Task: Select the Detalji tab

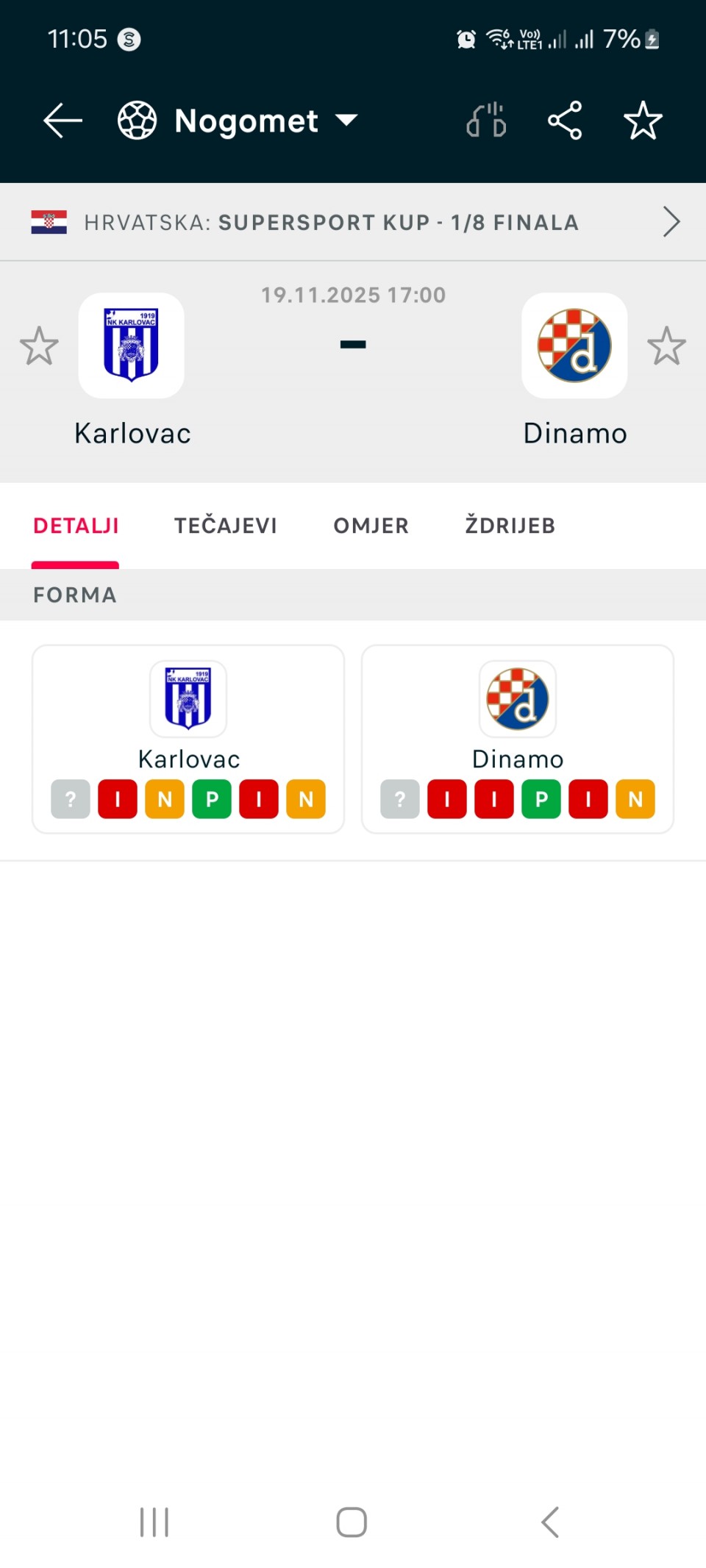Action: point(76,526)
